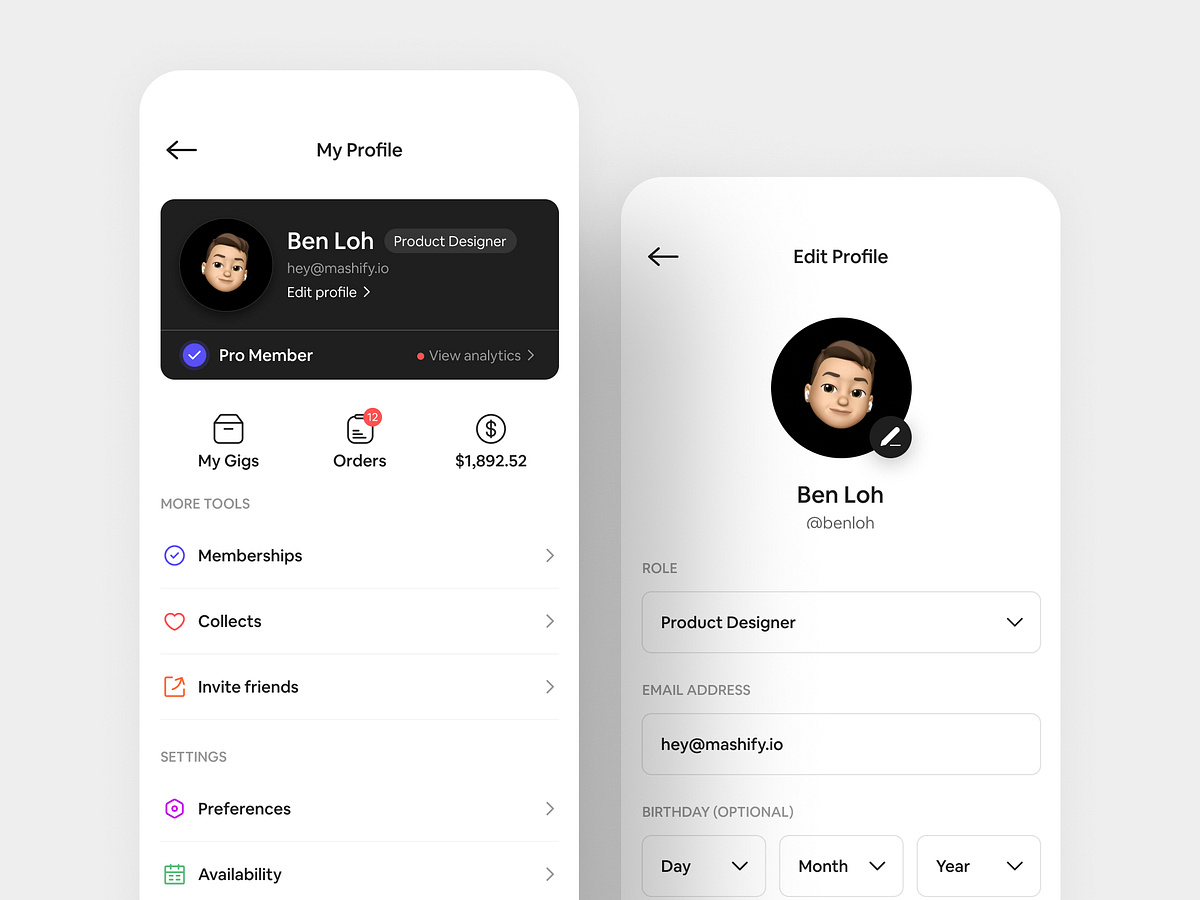Open Orders with 12 badge

point(360,442)
